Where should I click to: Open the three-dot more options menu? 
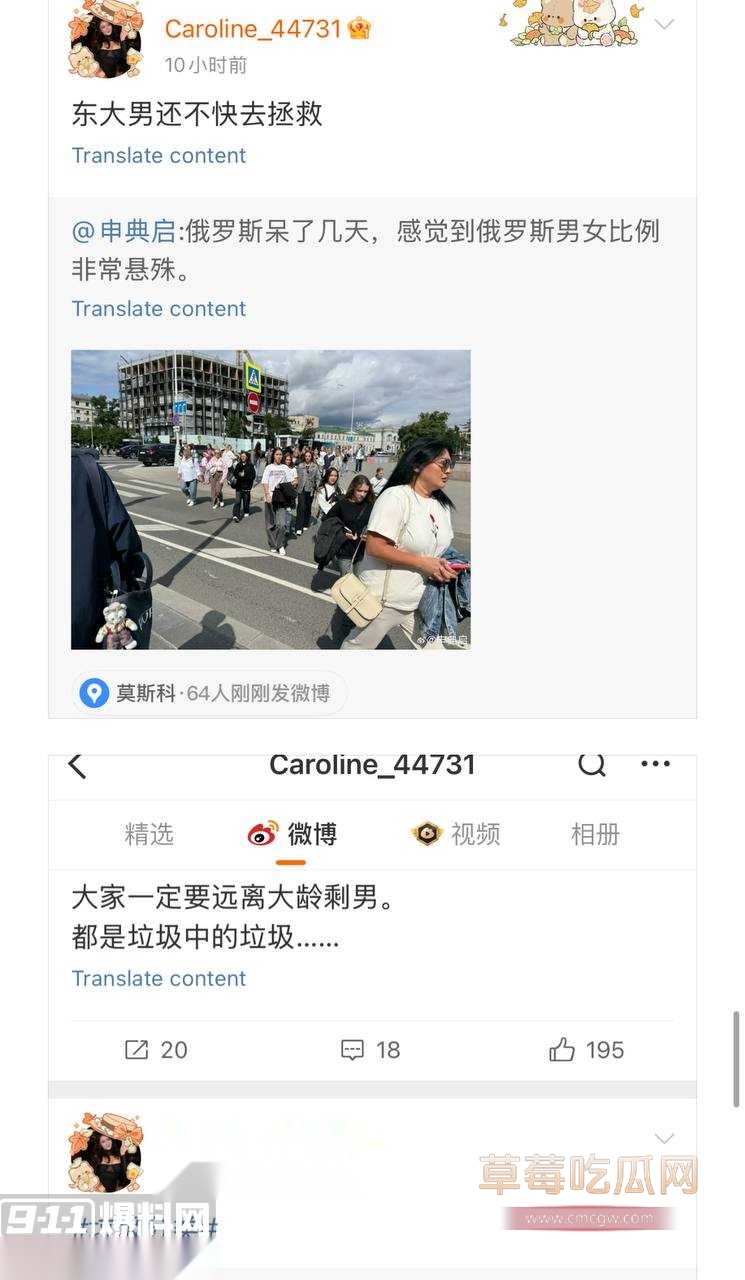point(656,763)
